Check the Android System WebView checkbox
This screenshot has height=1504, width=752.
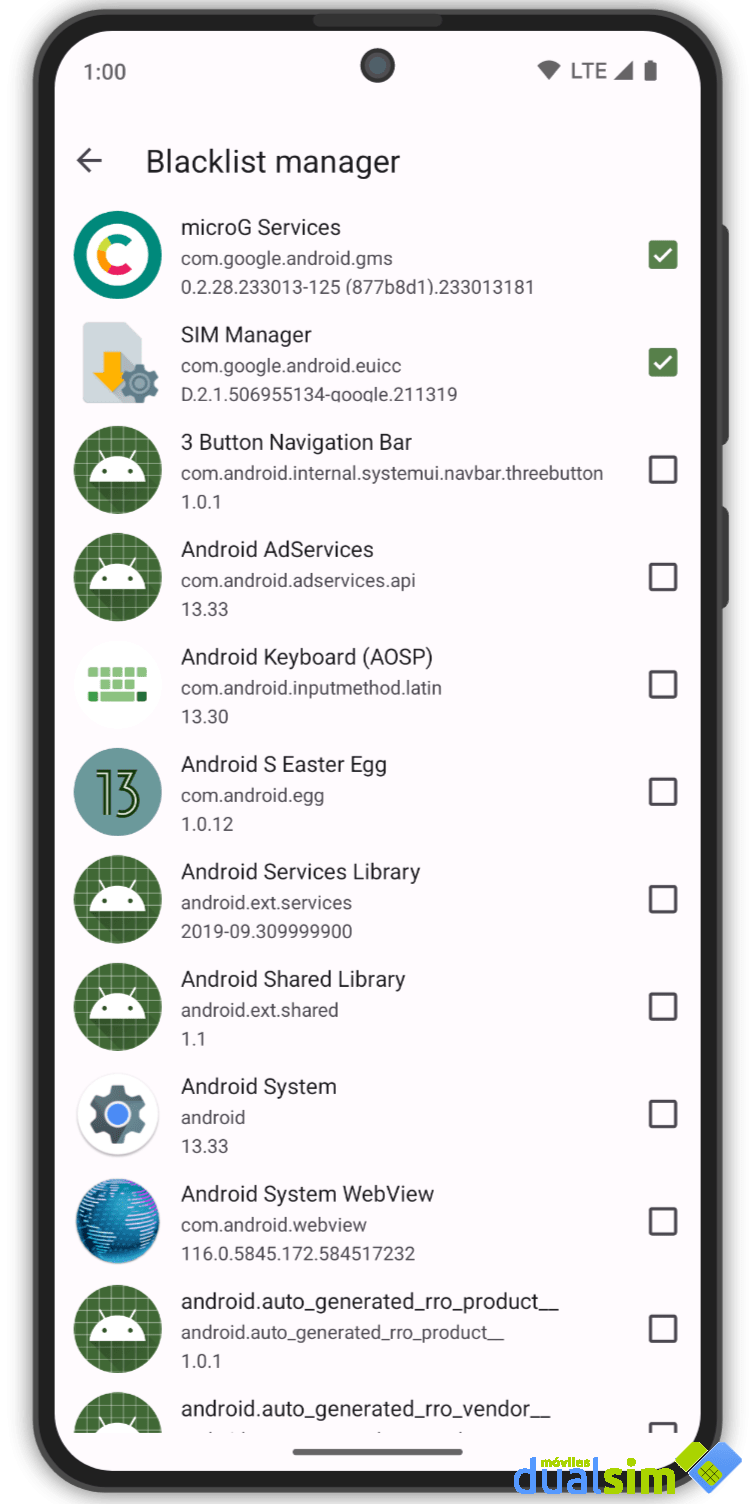(663, 1221)
